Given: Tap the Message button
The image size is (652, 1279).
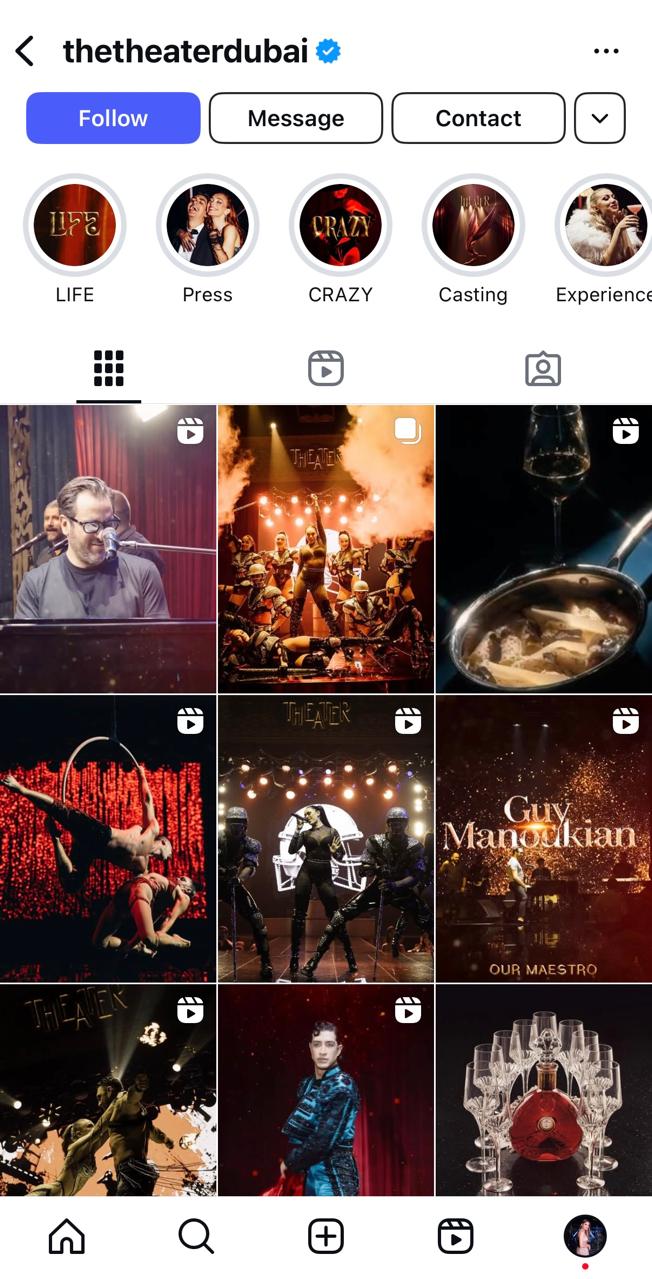Looking at the screenshot, I should coord(295,118).
